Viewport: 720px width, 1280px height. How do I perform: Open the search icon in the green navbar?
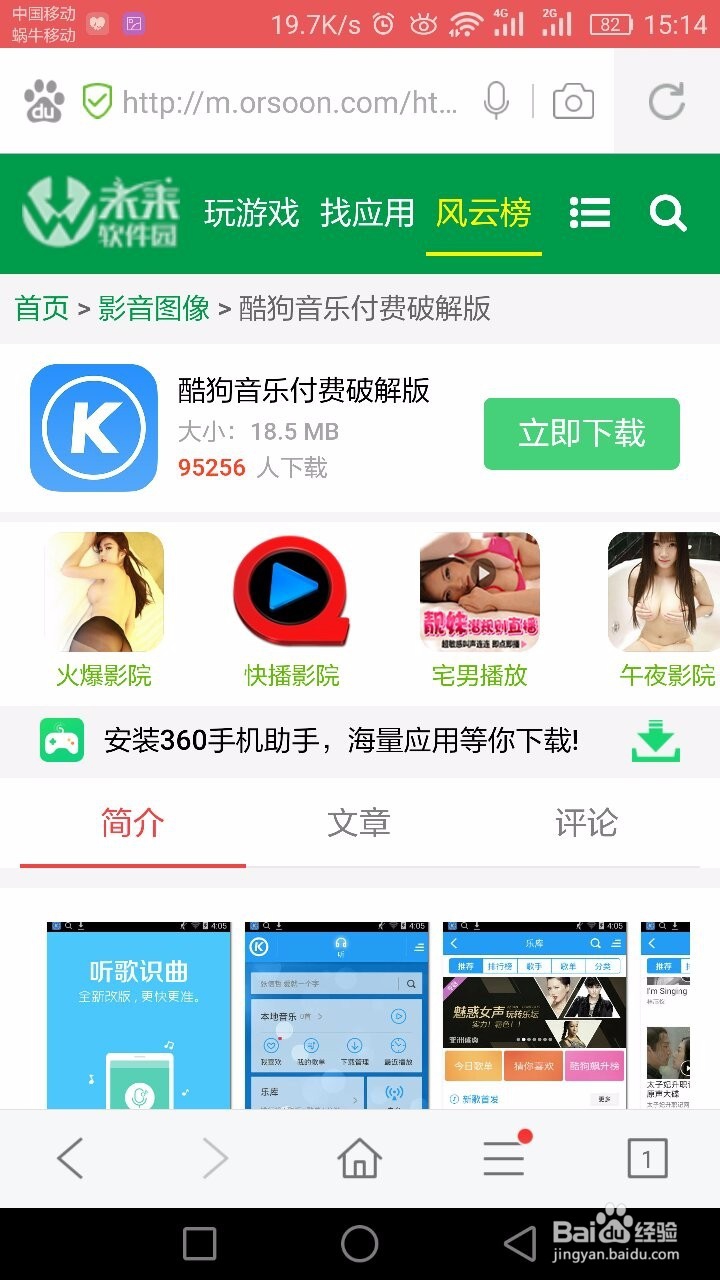(667, 213)
